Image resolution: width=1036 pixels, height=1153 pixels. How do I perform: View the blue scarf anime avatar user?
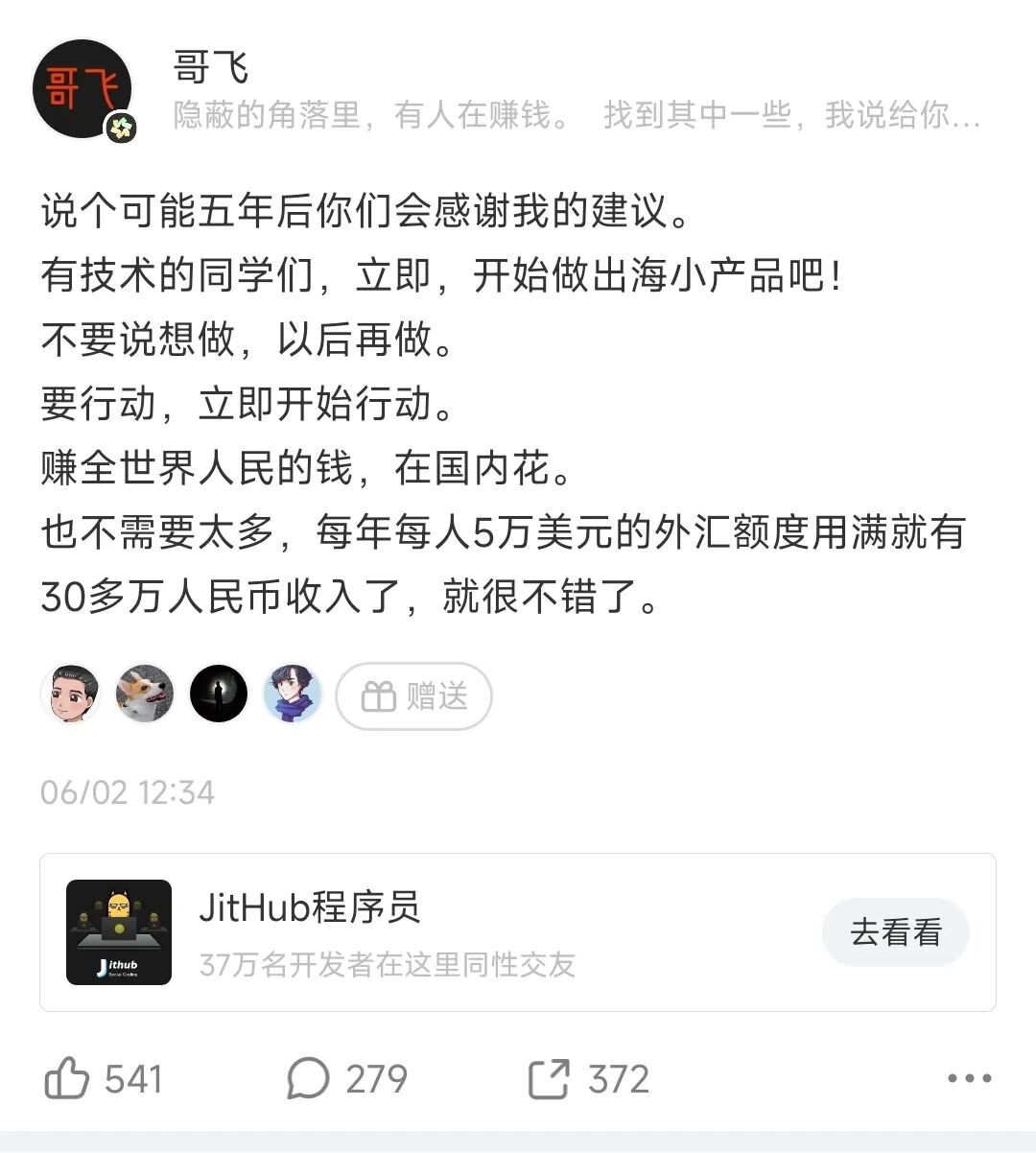[x=292, y=694]
